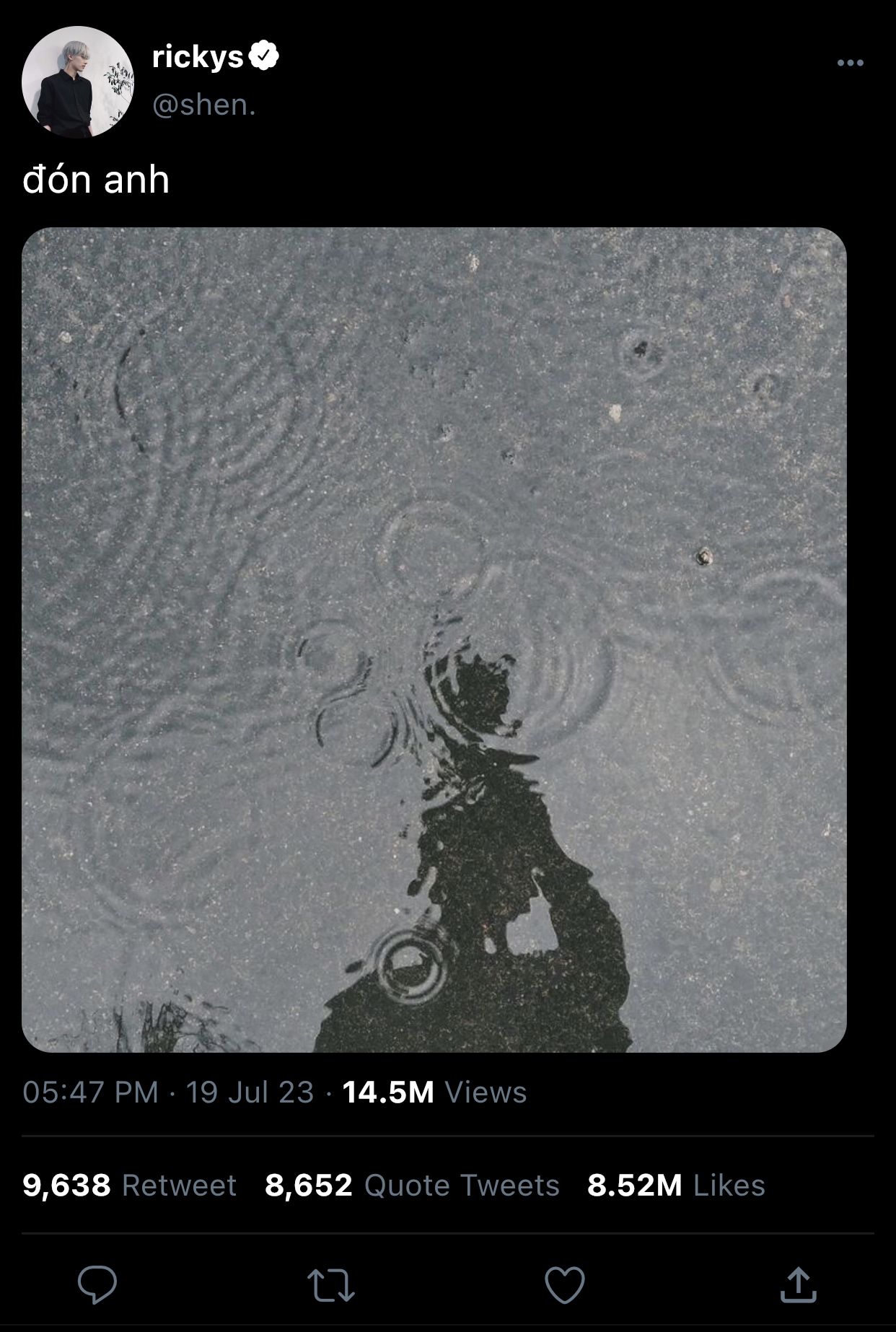Viewport: 896px width, 1332px height.
Task: View the 9,638 Retweet list
Action: tap(129, 1186)
